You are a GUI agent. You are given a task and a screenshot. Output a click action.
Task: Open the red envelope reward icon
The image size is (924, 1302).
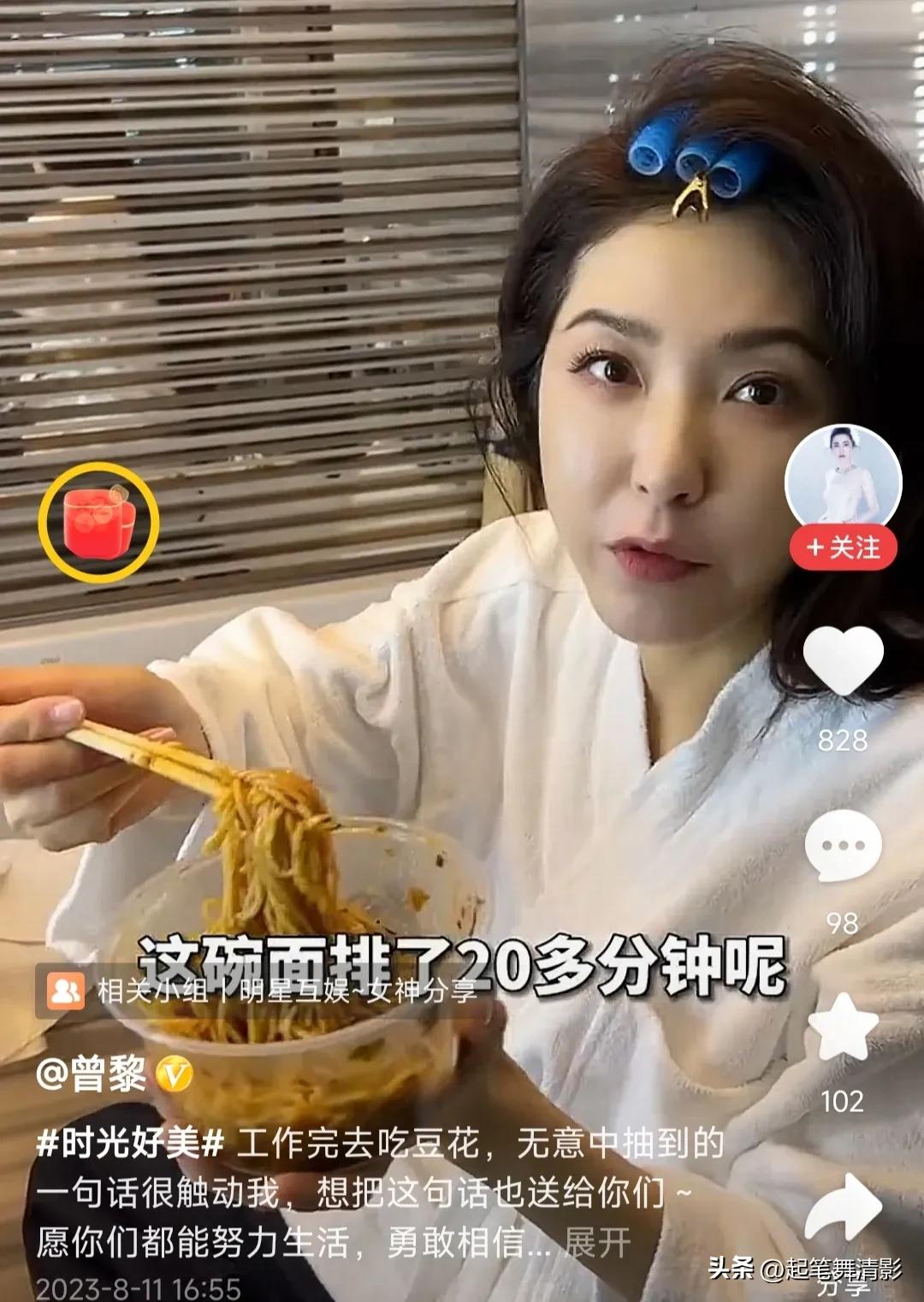[98, 522]
